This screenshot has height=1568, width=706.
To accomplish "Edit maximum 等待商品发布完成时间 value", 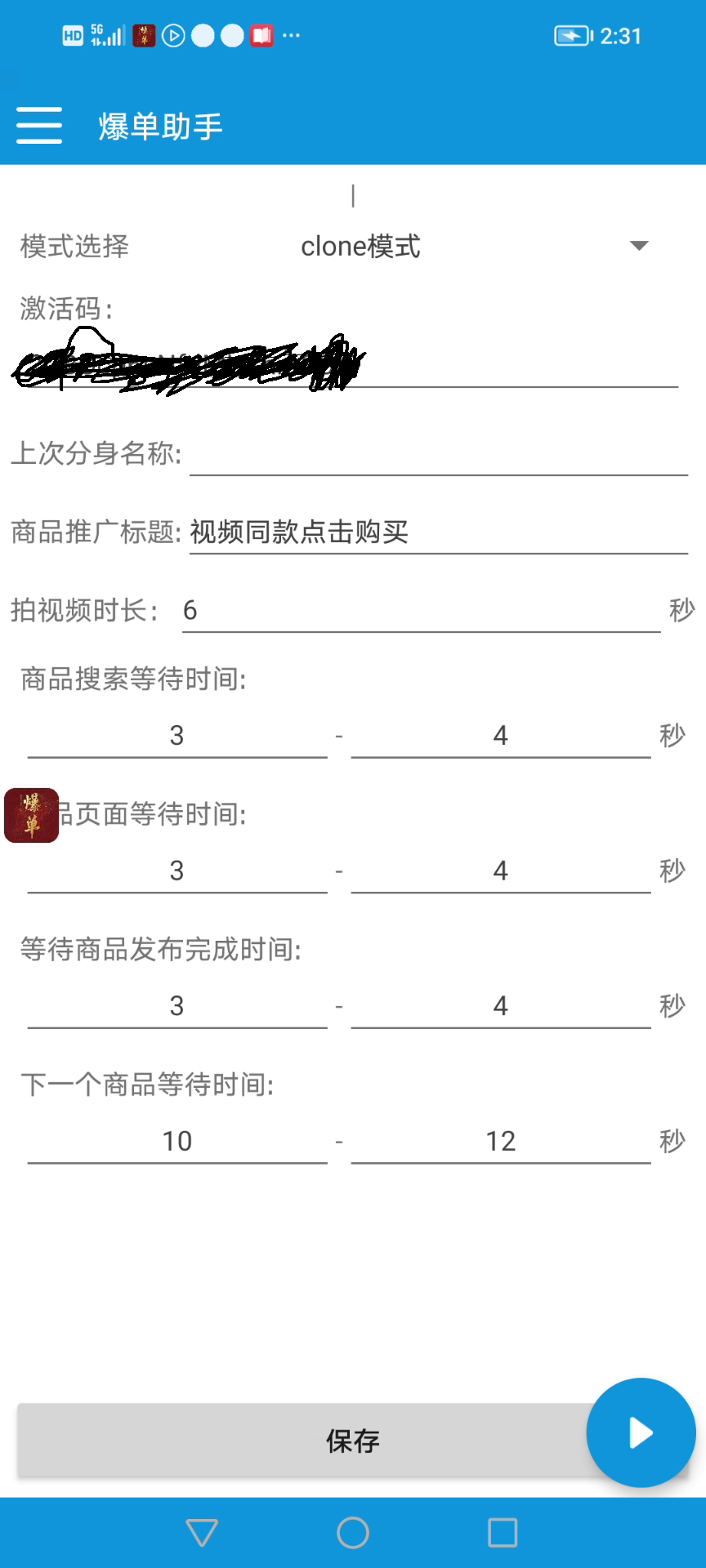I will (500, 1005).
